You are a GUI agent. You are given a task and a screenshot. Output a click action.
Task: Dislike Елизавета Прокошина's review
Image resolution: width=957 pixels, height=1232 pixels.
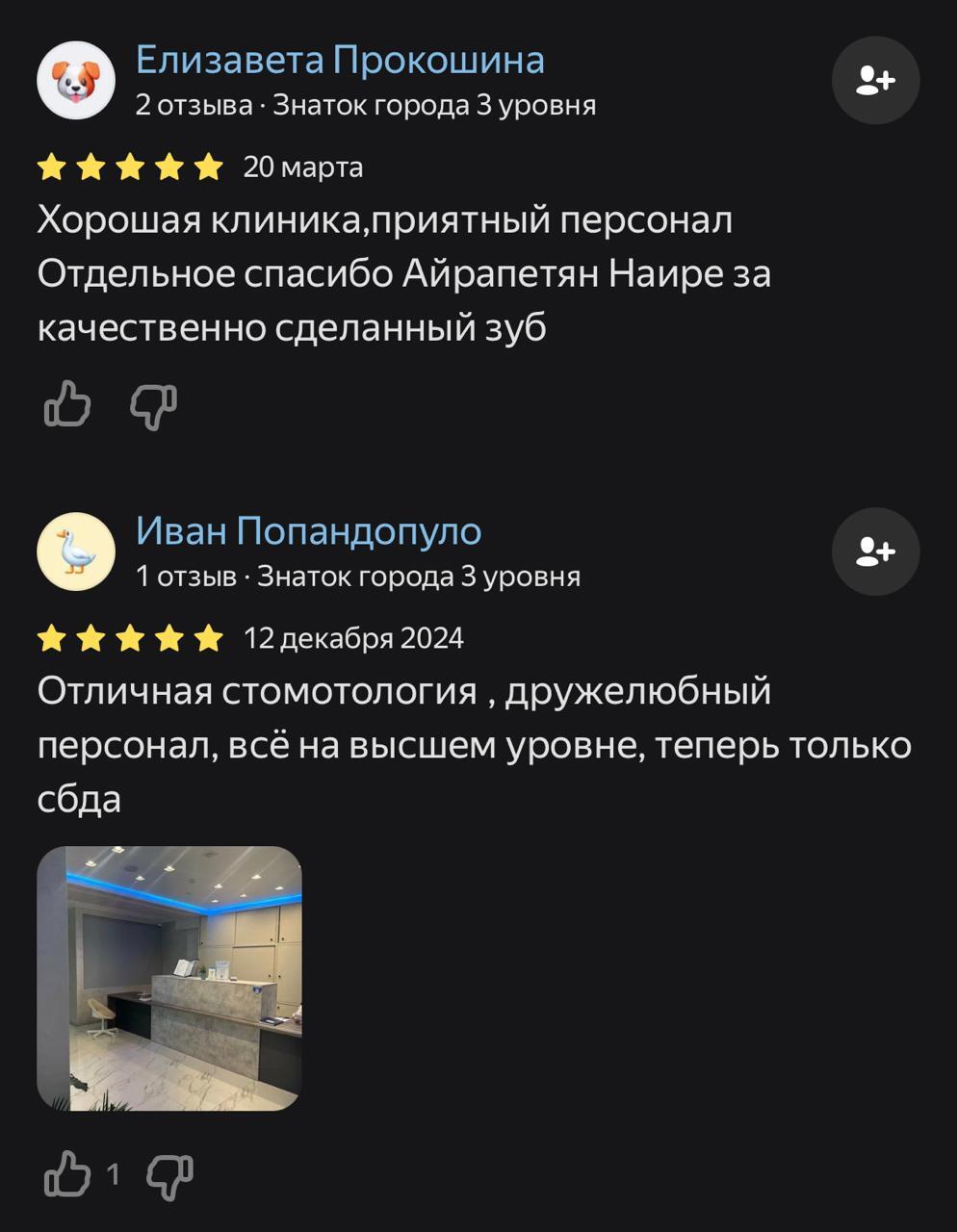pos(154,406)
